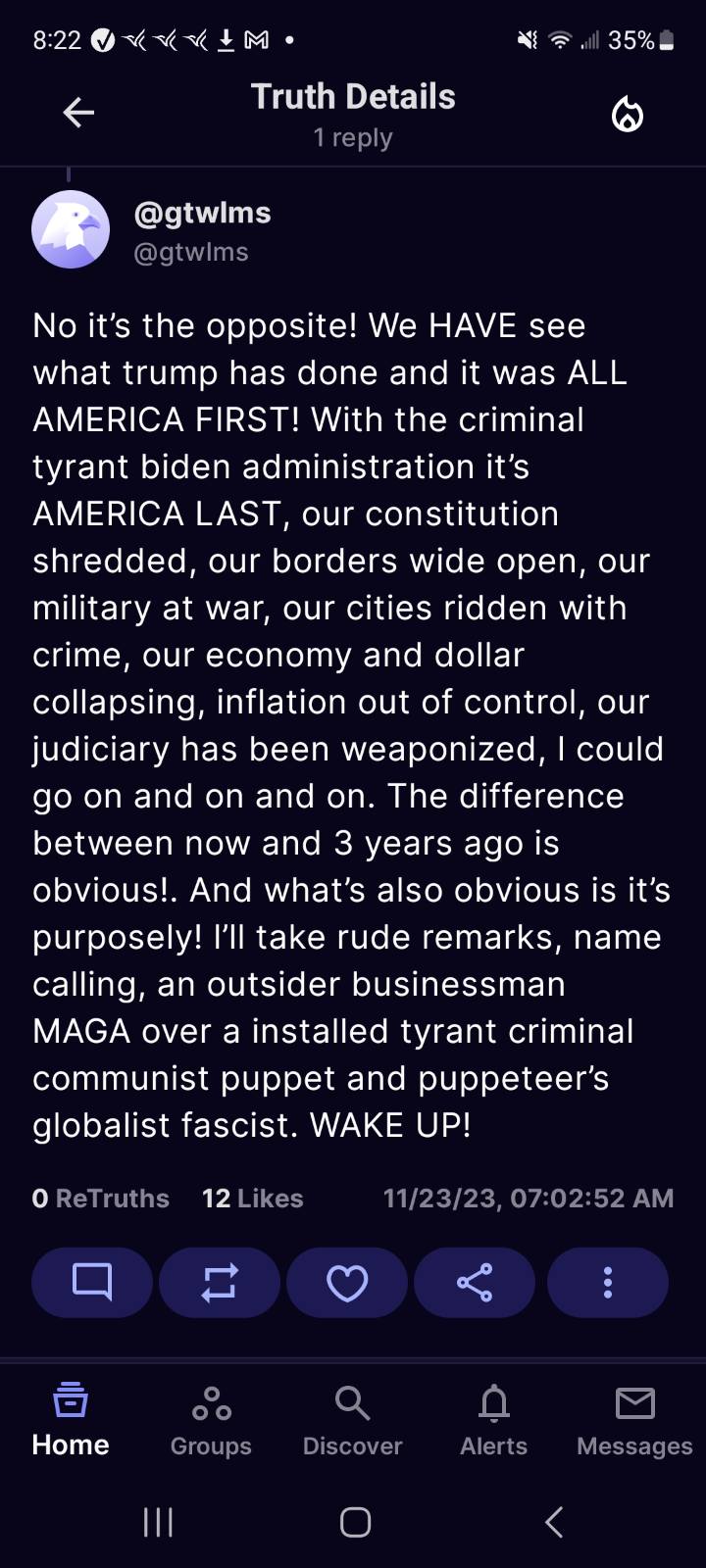The height and width of the screenshot is (1568, 706).
Task: Open the @gtwlms username link
Action: pyautogui.click(x=202, y=213)
